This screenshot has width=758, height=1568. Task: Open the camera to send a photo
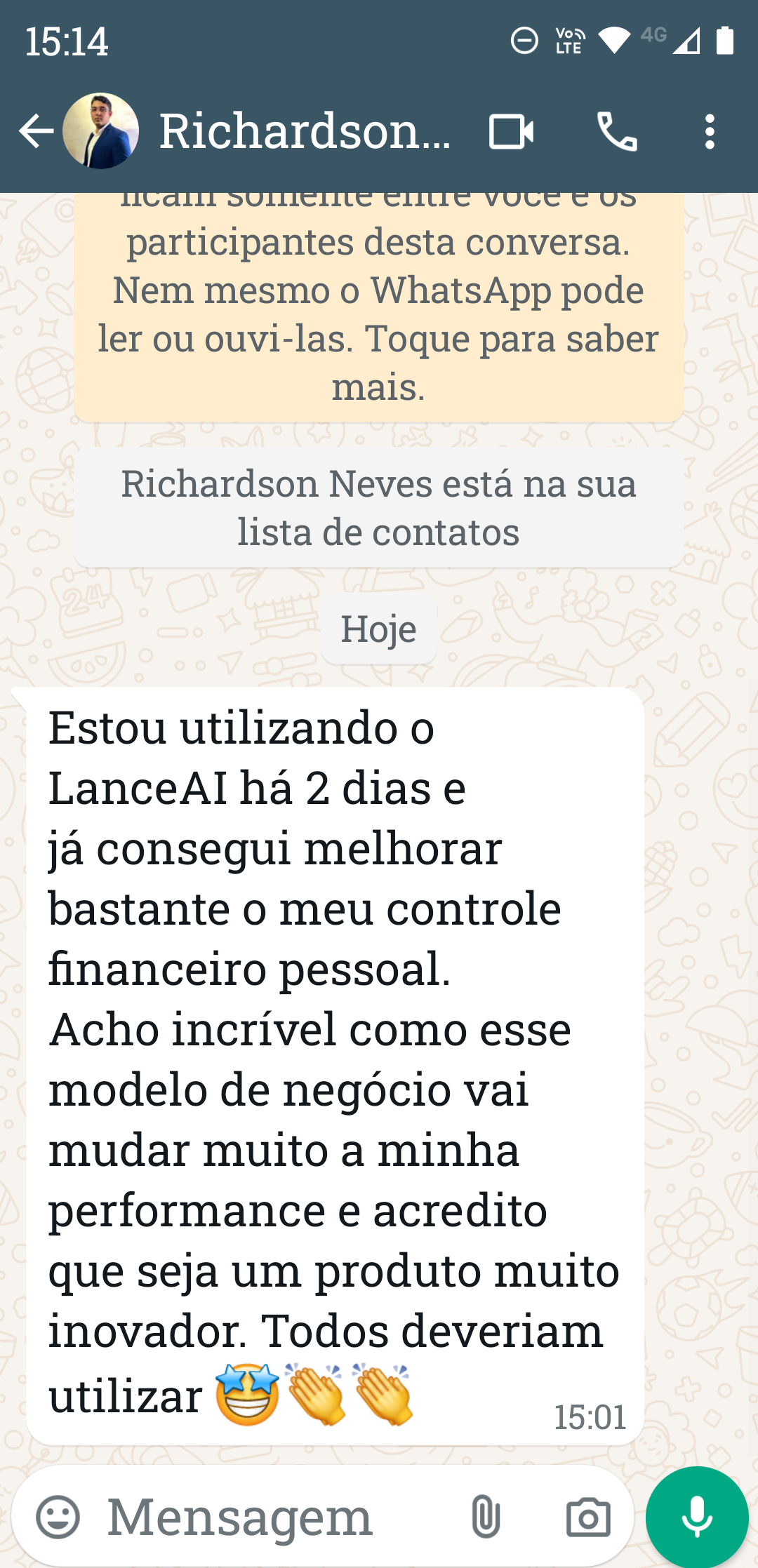point(590,1515)
